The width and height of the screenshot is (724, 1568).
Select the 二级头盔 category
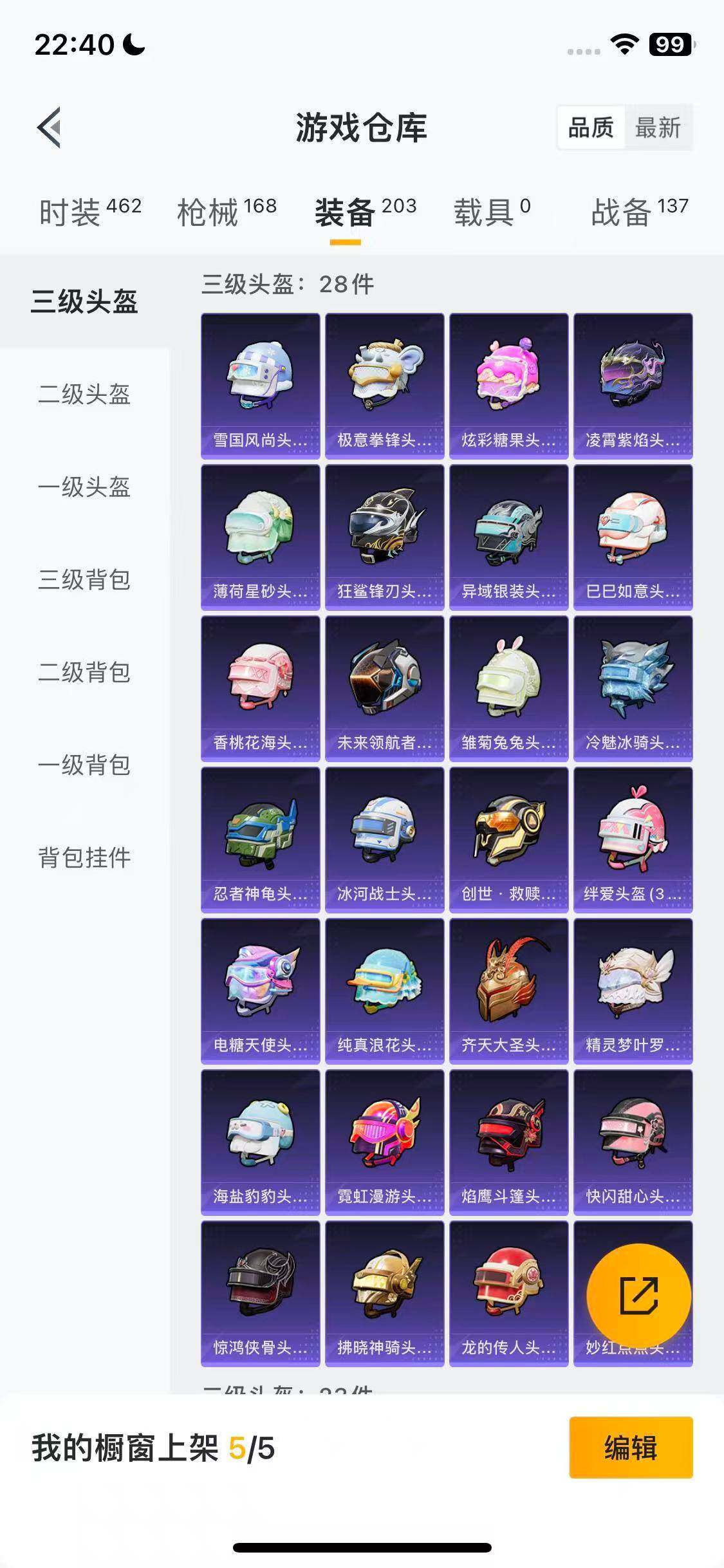[x=84, y=395]
